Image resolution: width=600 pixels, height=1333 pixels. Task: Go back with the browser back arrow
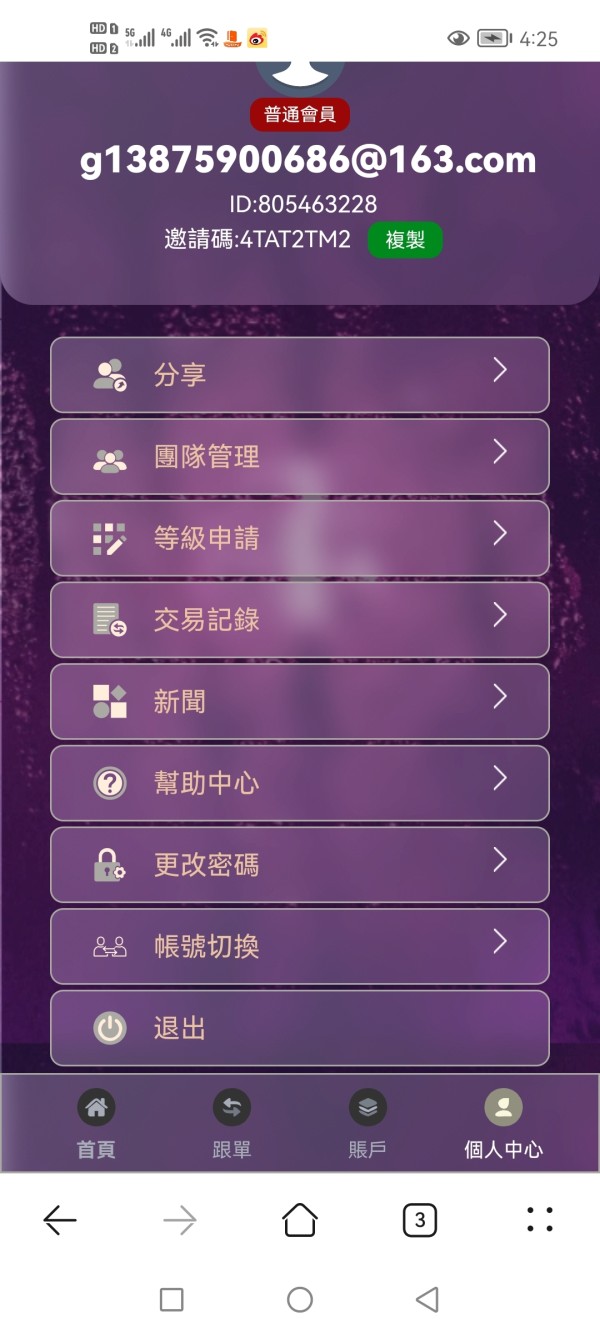click(60, 1219)
